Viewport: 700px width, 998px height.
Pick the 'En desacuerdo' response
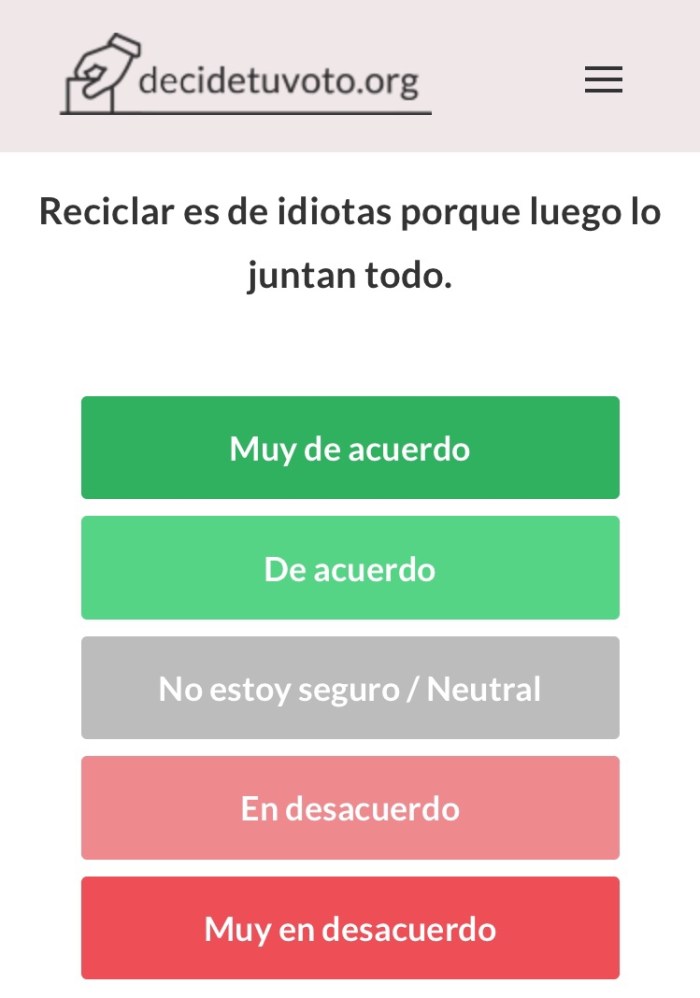350,808
